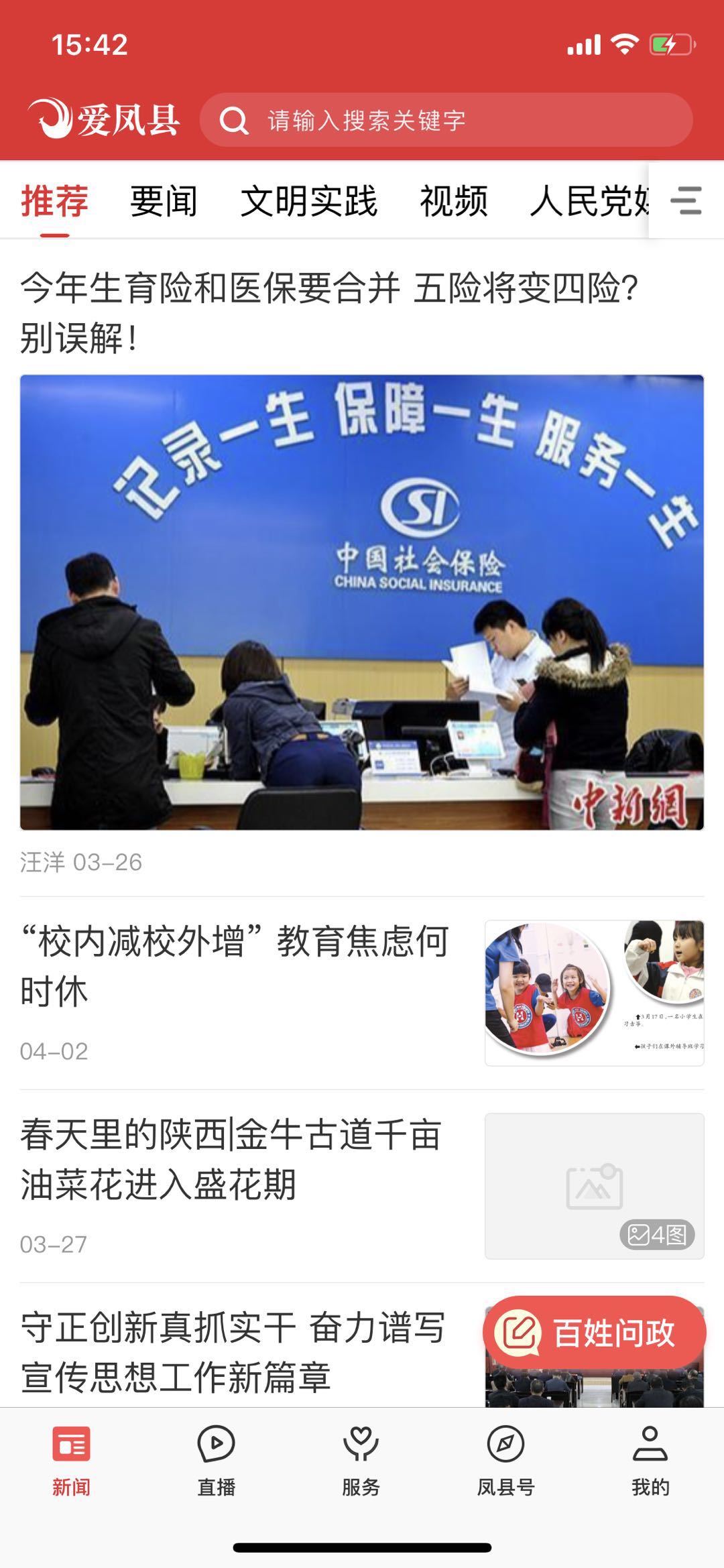Image resolution: width=724 pixels, height=1568 pixels.
Task: Tap the 百姓问政 floating button
Action: (594, 1333)
